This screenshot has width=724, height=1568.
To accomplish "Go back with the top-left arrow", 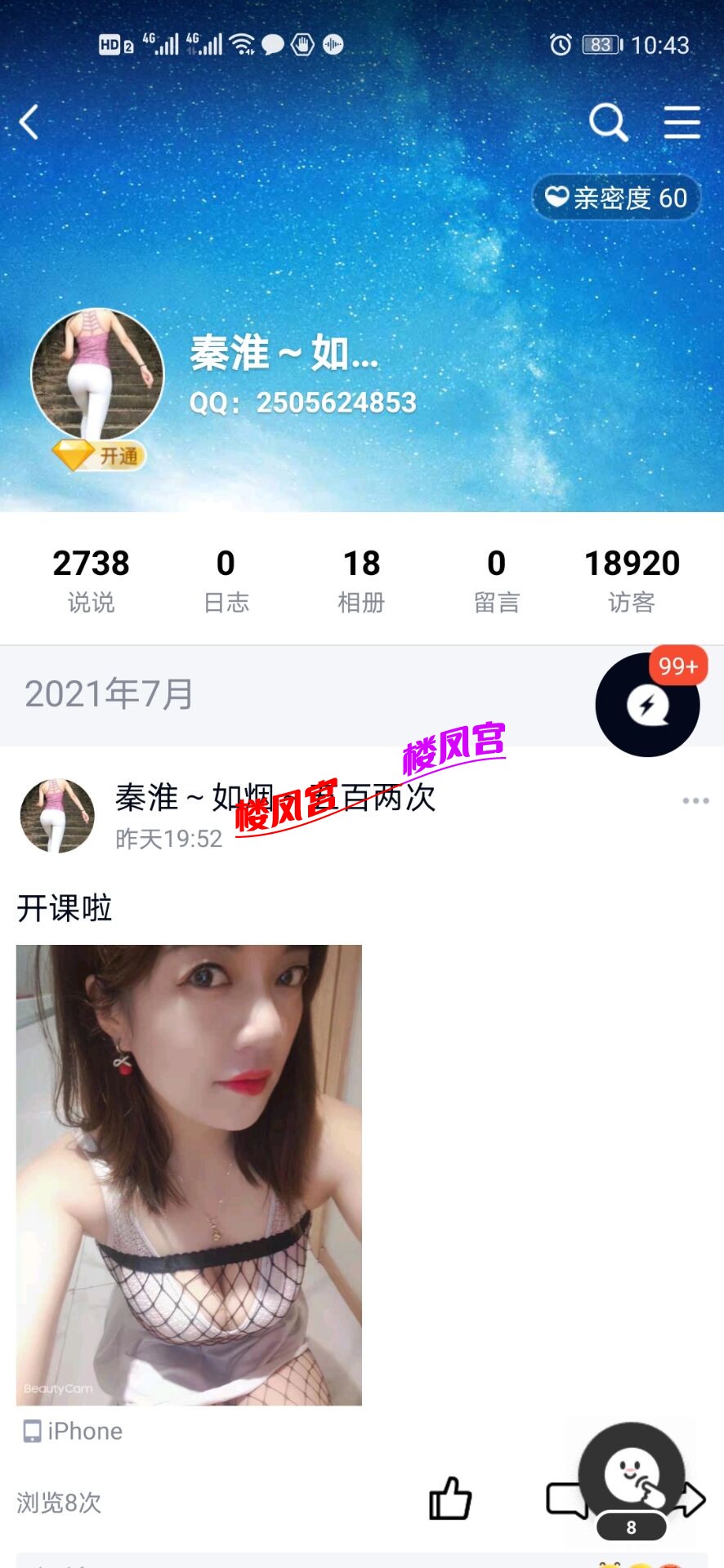I will tap(29, 122).
